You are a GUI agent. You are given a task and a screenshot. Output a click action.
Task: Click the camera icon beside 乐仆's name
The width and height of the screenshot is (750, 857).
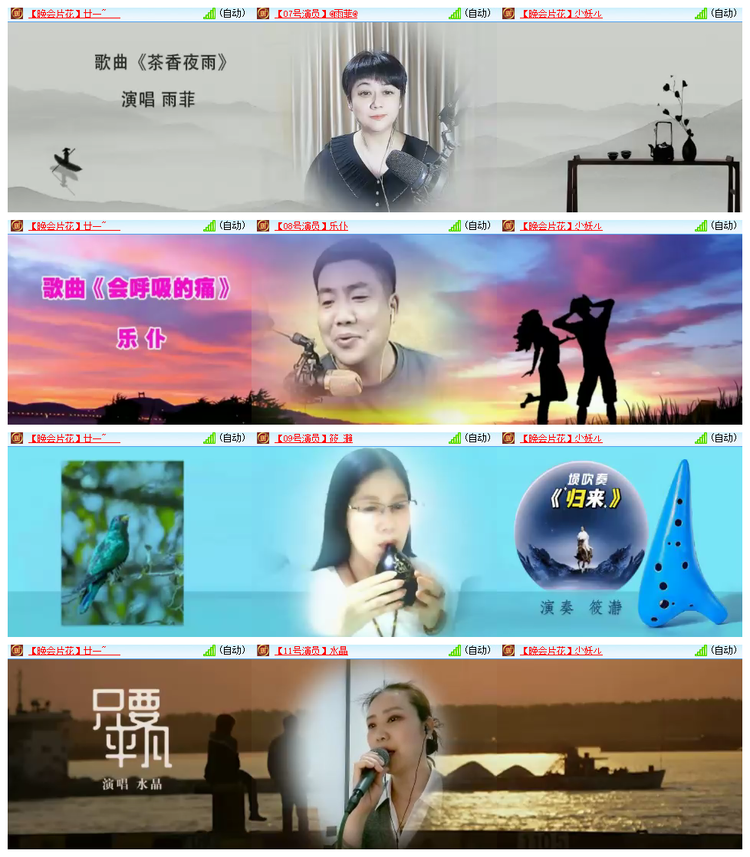click(263, 226)
